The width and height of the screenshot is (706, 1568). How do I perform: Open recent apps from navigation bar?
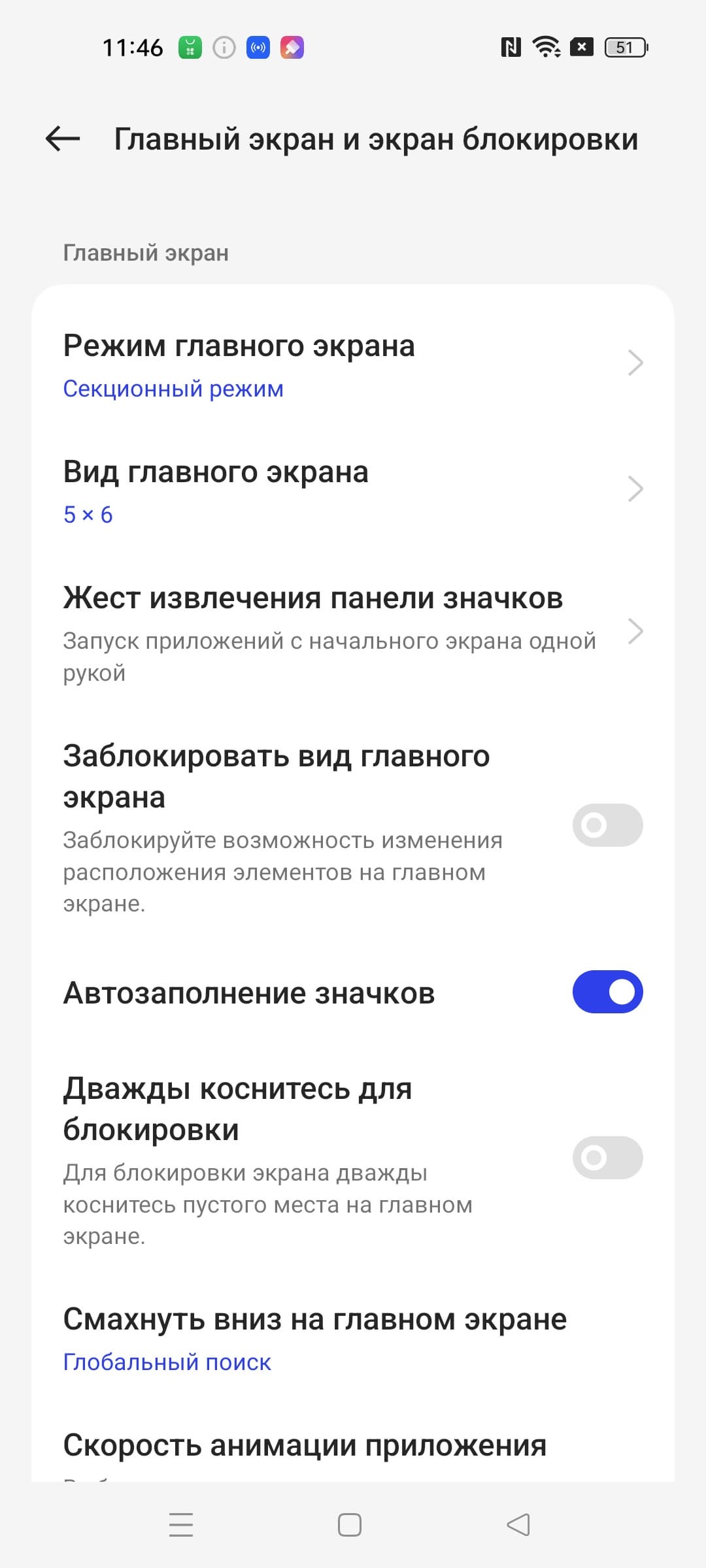click(x=181, y=1525)
